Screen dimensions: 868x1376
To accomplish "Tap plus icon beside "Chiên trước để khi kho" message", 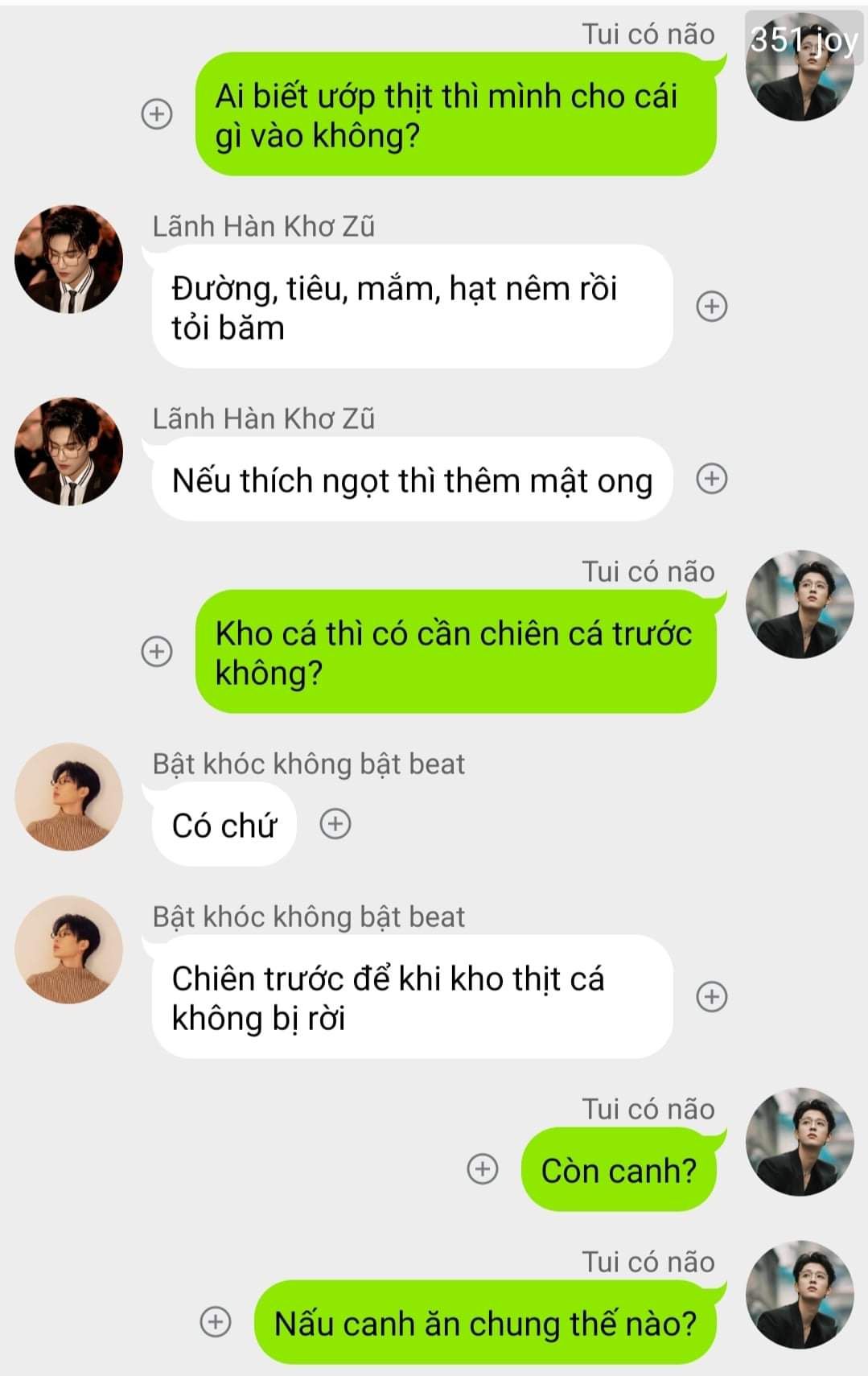I will pyautogui.click(x=711, y=996).
